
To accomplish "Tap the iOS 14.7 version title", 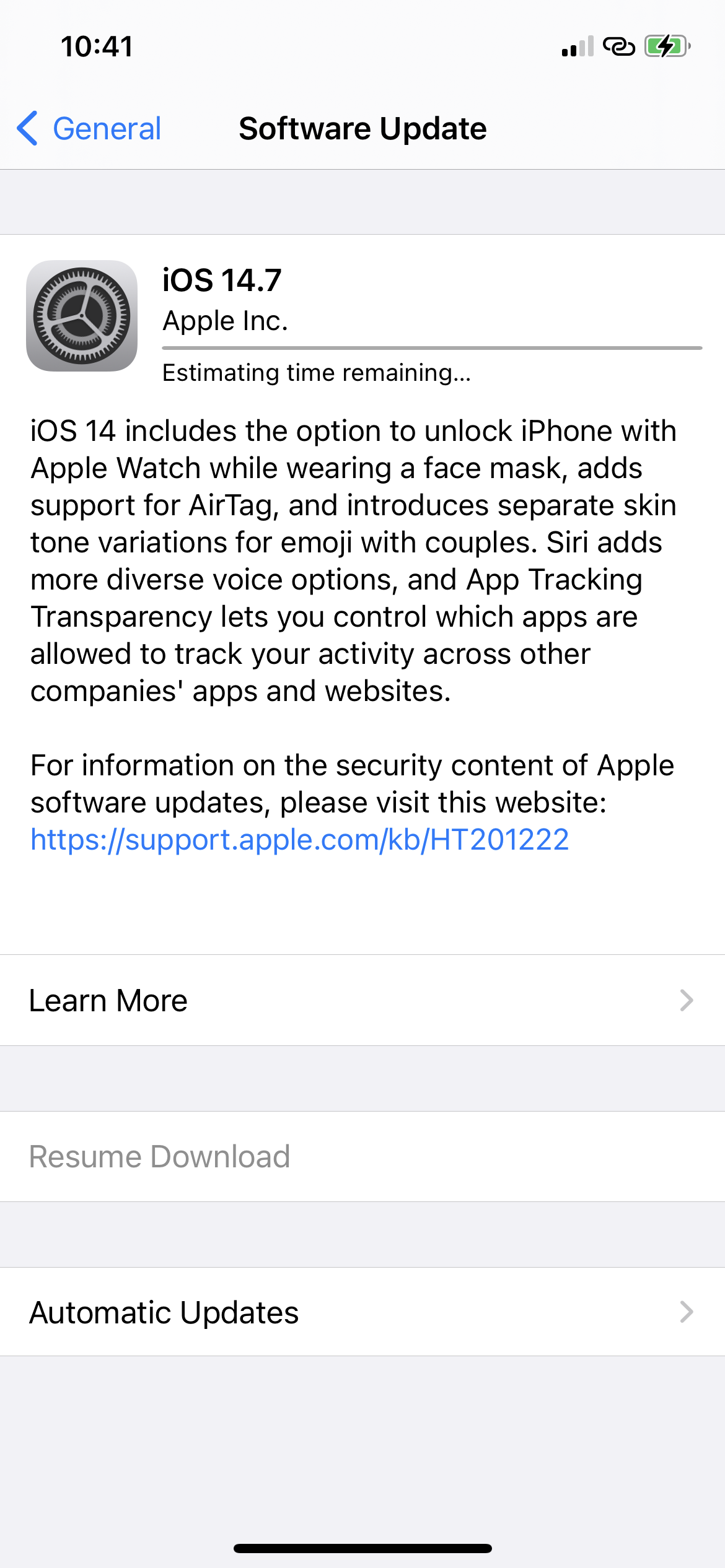I will tap(221, 282).
